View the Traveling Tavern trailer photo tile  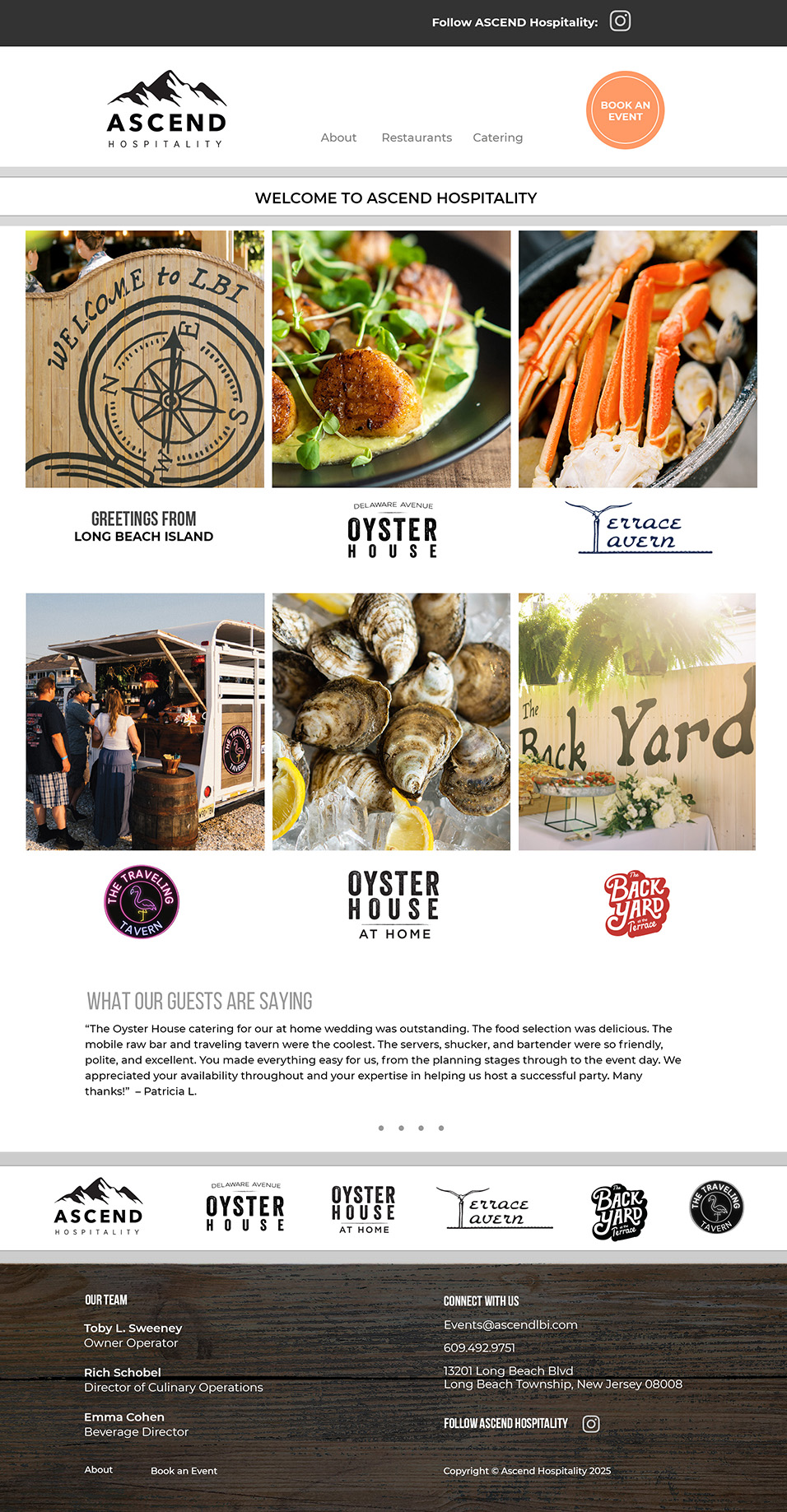(145, 721)
